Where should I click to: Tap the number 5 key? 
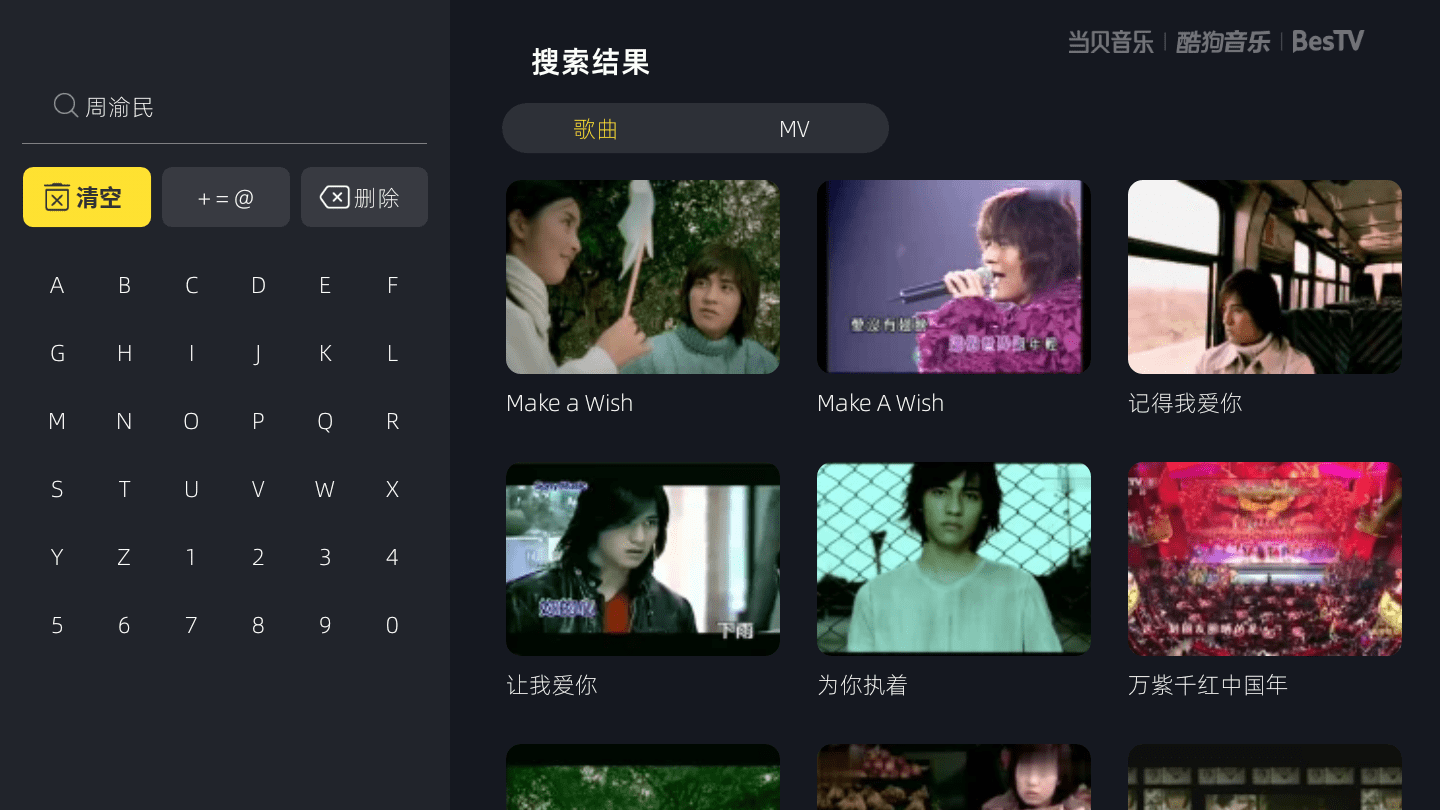click(57, 625)
